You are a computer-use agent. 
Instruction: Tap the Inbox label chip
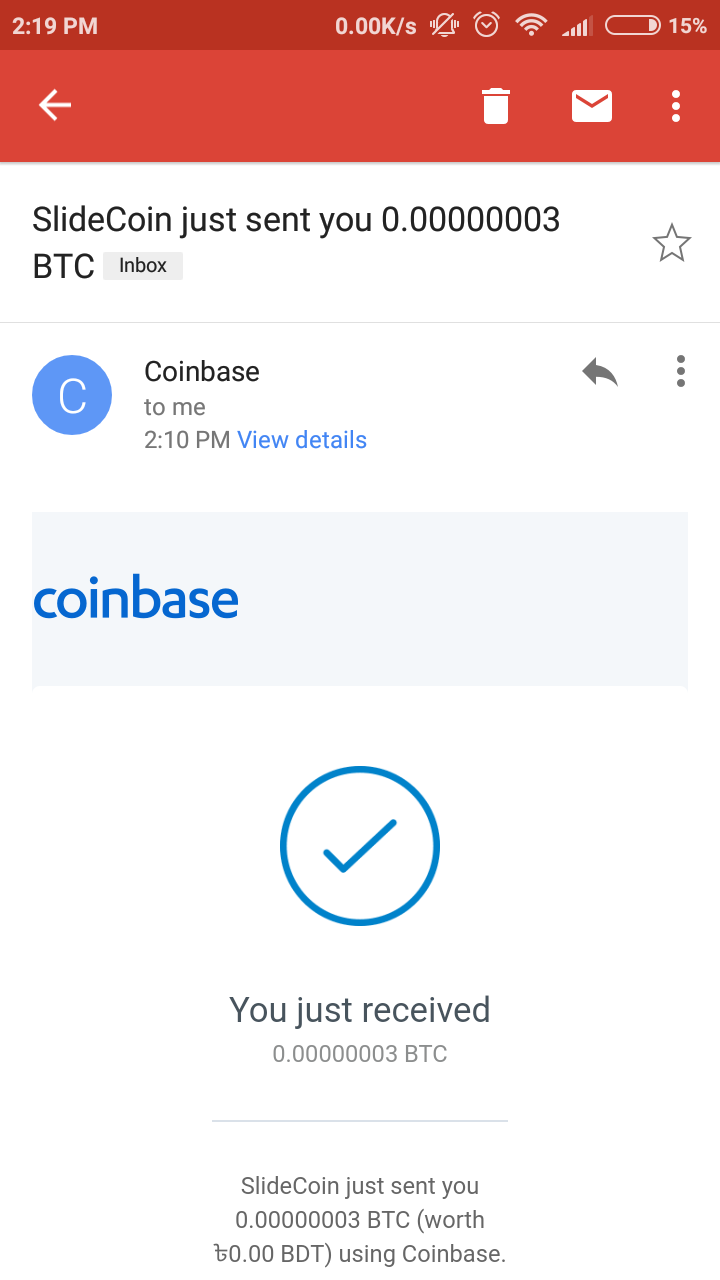pos(143,266)
